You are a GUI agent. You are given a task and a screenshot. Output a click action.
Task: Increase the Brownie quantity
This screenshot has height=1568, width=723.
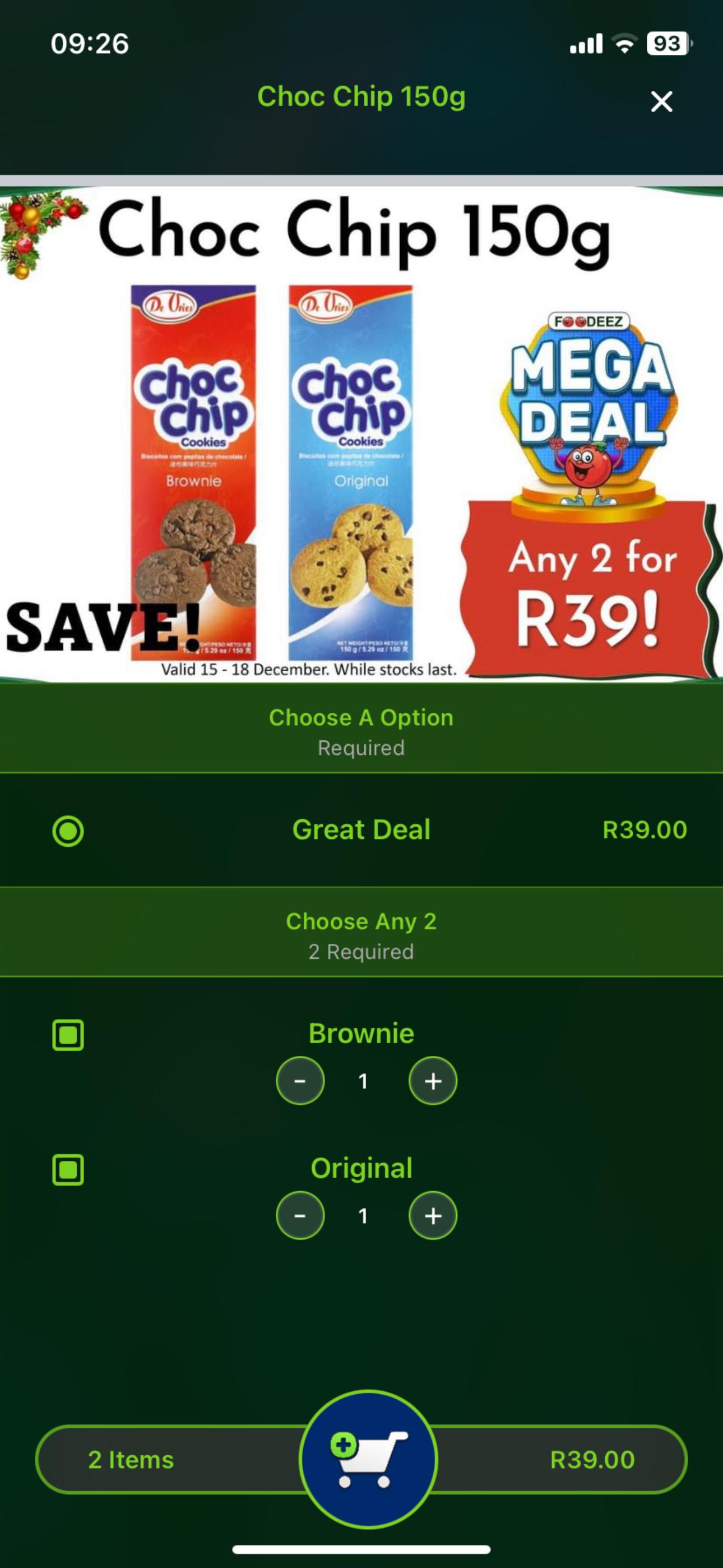[433, 1081]
